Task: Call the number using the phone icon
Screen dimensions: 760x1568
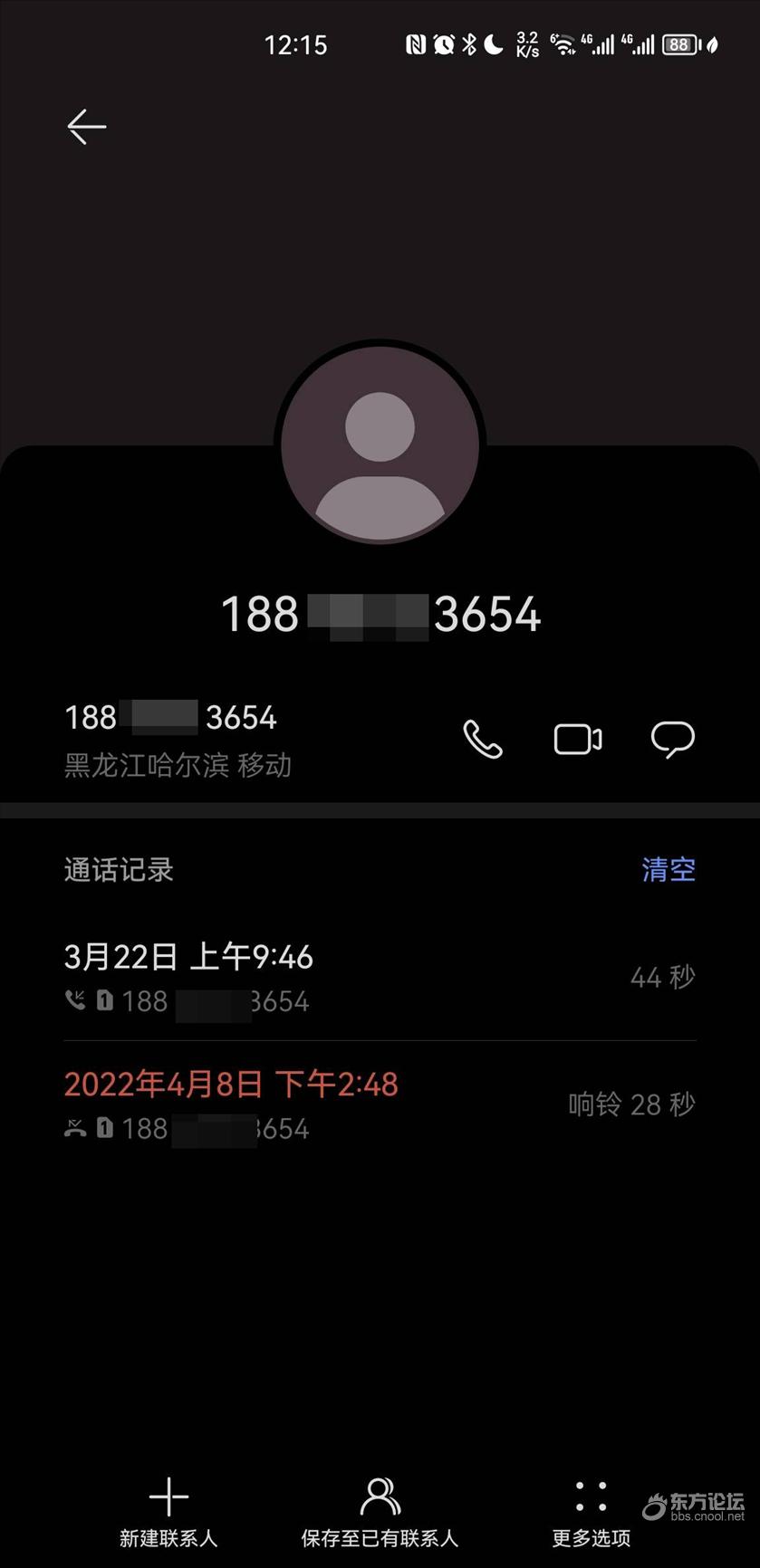Action: click(x=483, y=740)
